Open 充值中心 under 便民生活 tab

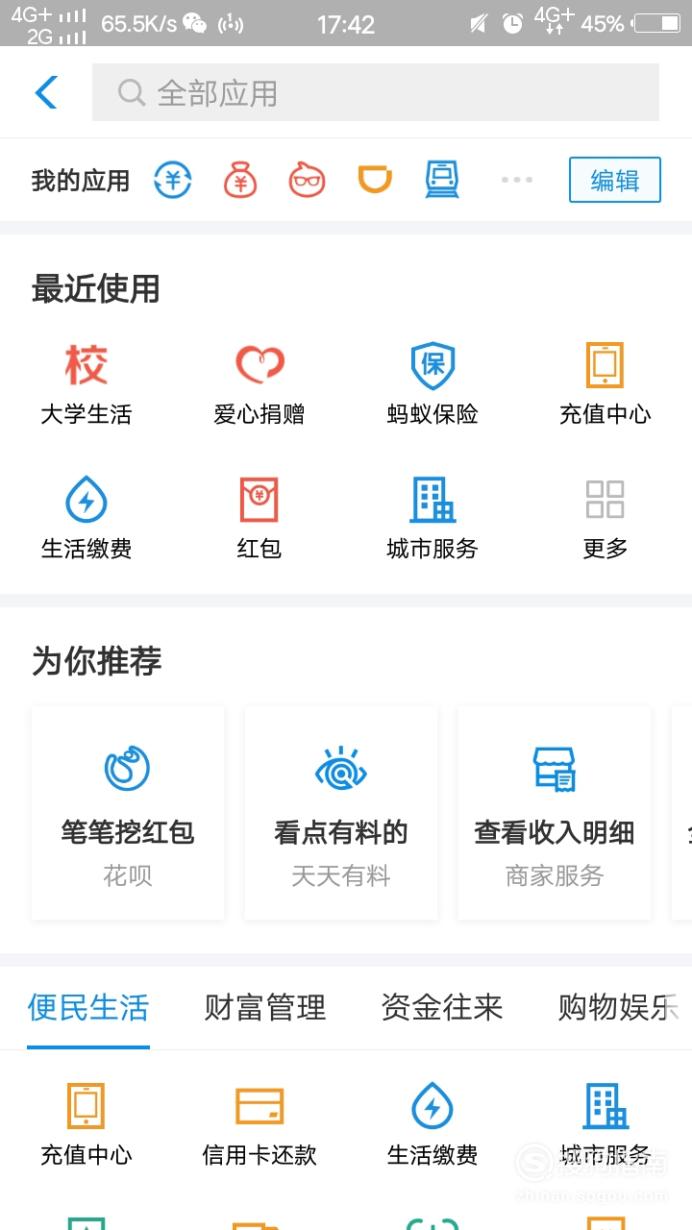(86, 1125)
